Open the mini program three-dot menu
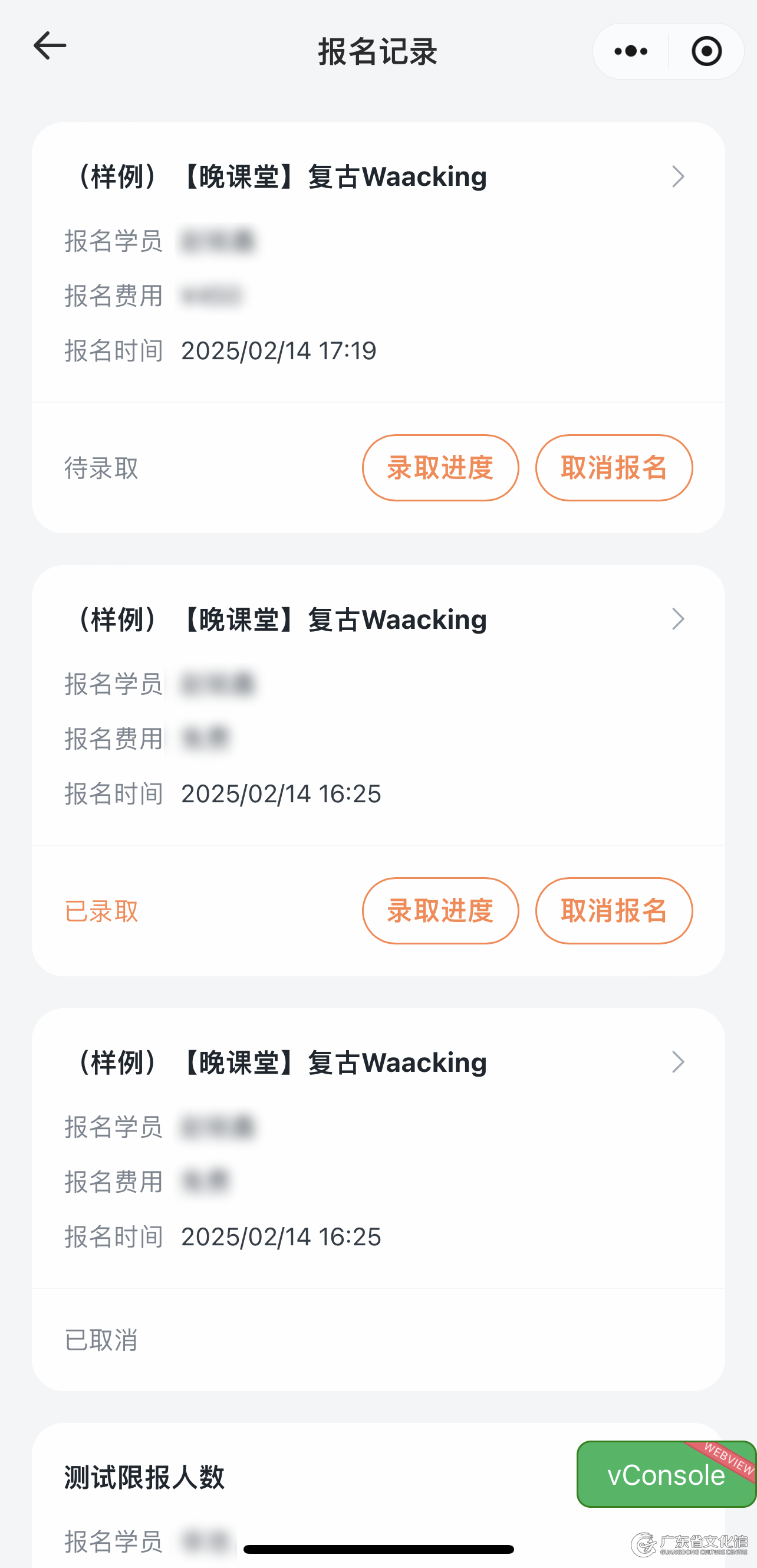 (x=631, y=51)
